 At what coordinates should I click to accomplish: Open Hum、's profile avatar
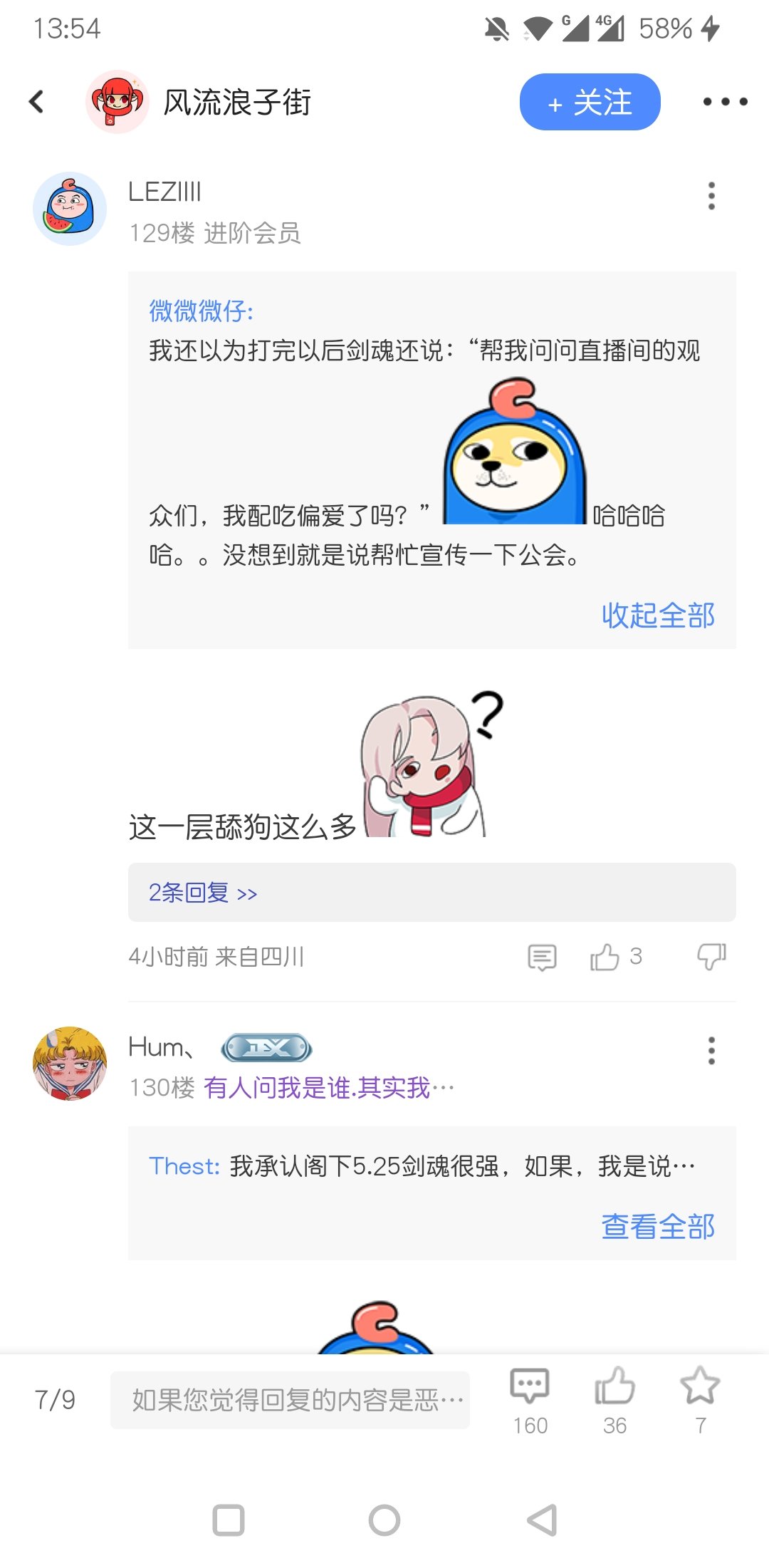click(70, 1064)
